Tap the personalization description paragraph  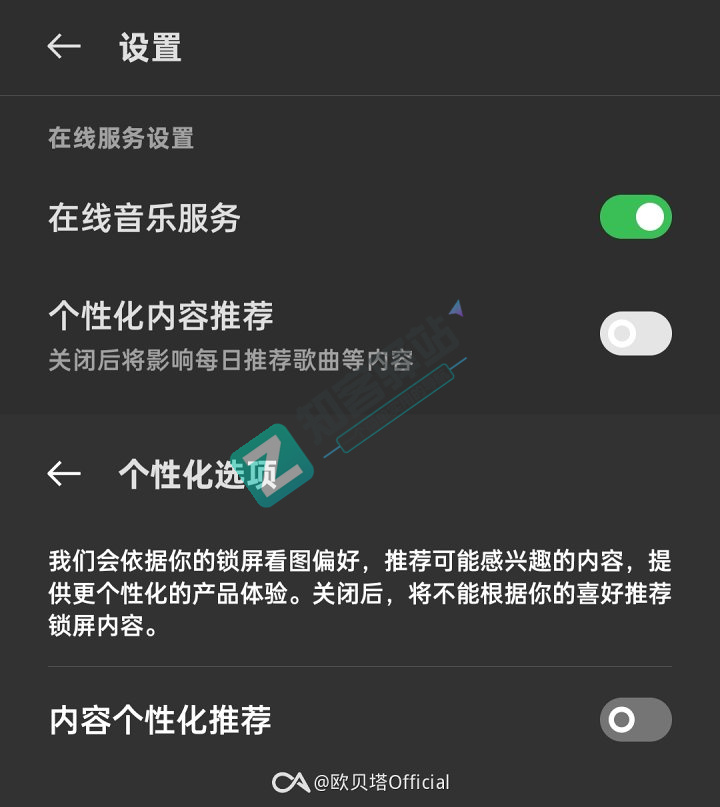360,592
